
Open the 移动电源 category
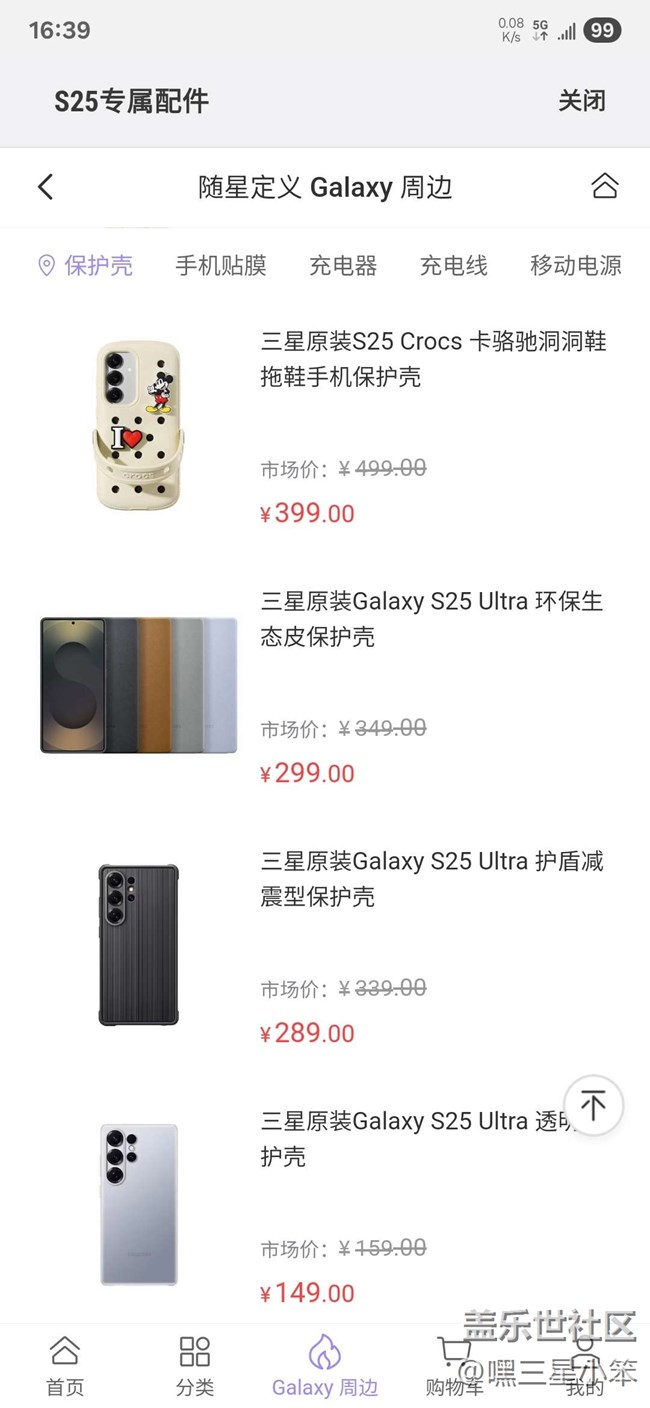(576, 265)
